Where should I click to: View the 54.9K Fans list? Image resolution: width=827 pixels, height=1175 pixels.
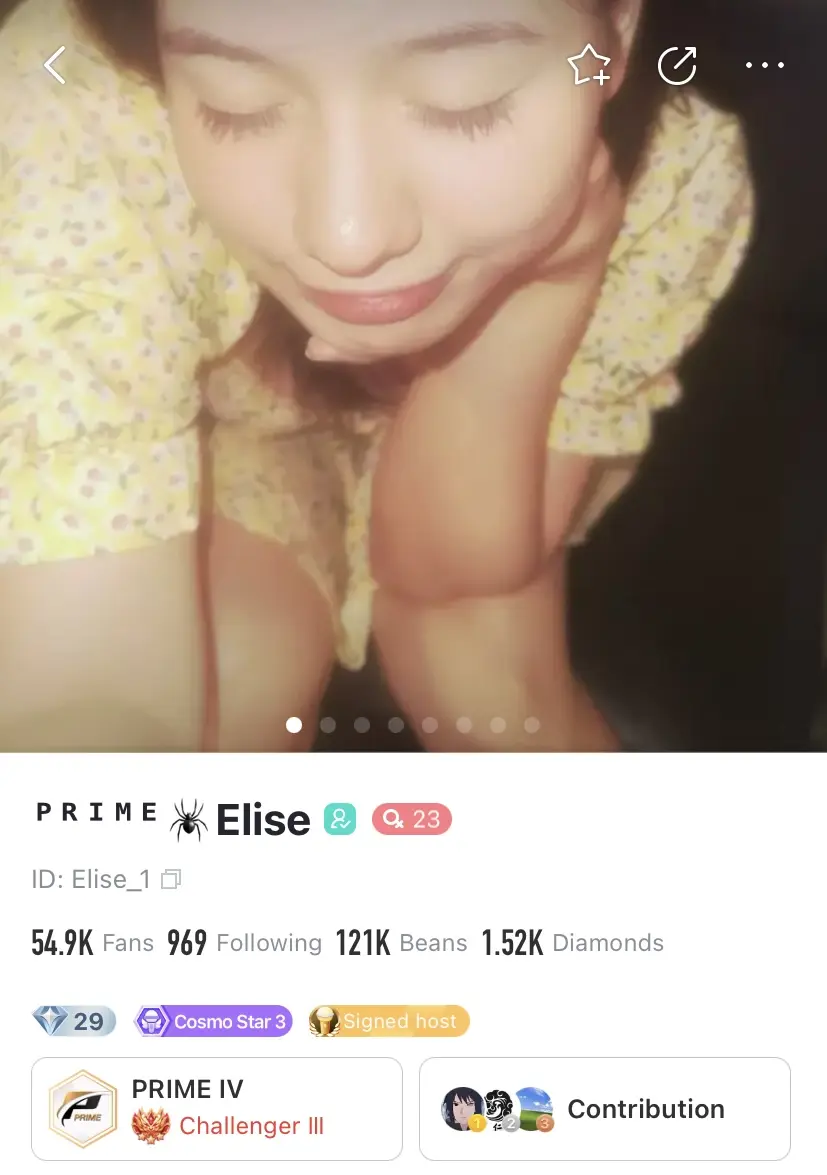(x=92, y=943)
